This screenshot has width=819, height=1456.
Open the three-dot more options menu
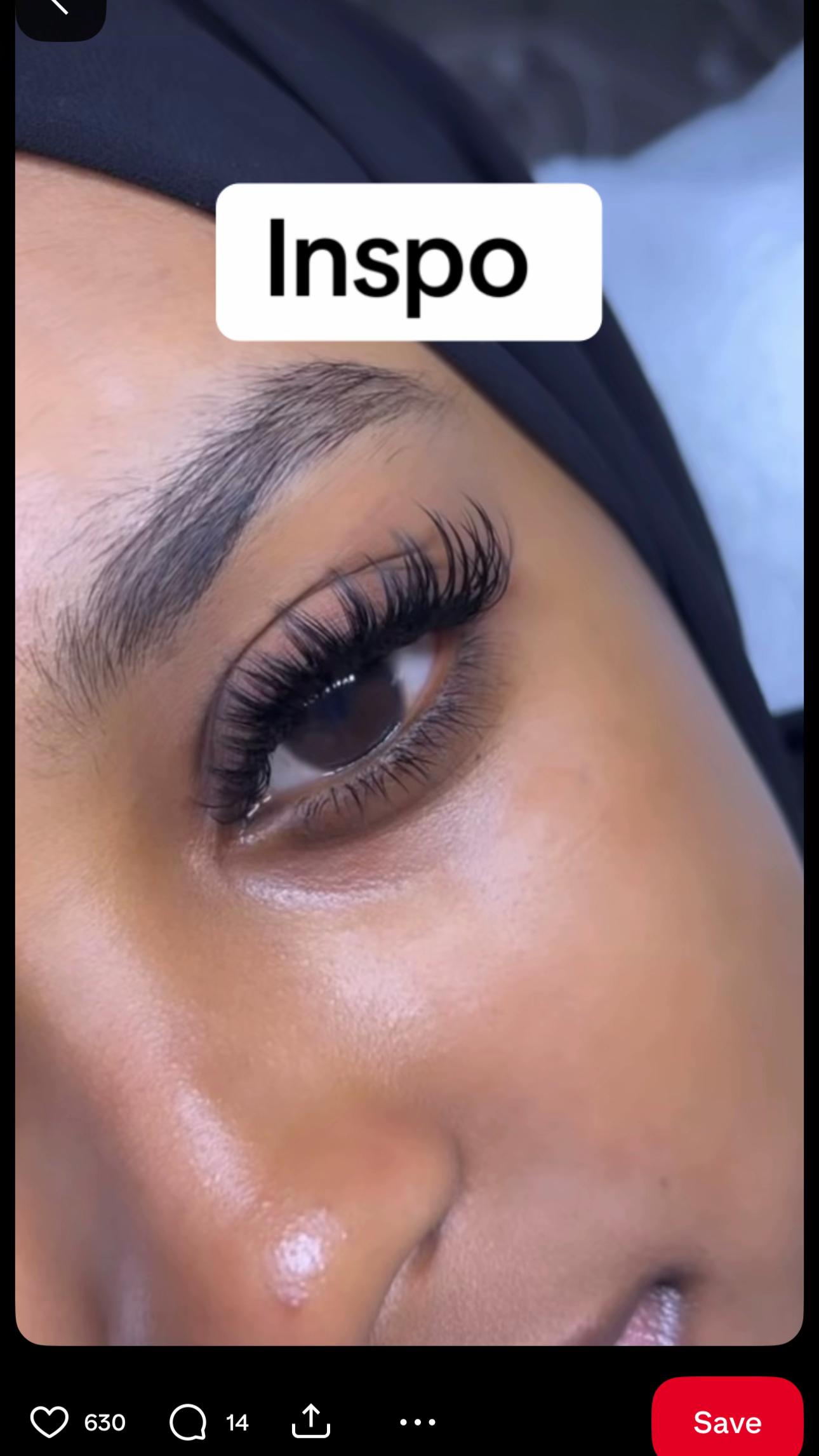pos(418,1422)
